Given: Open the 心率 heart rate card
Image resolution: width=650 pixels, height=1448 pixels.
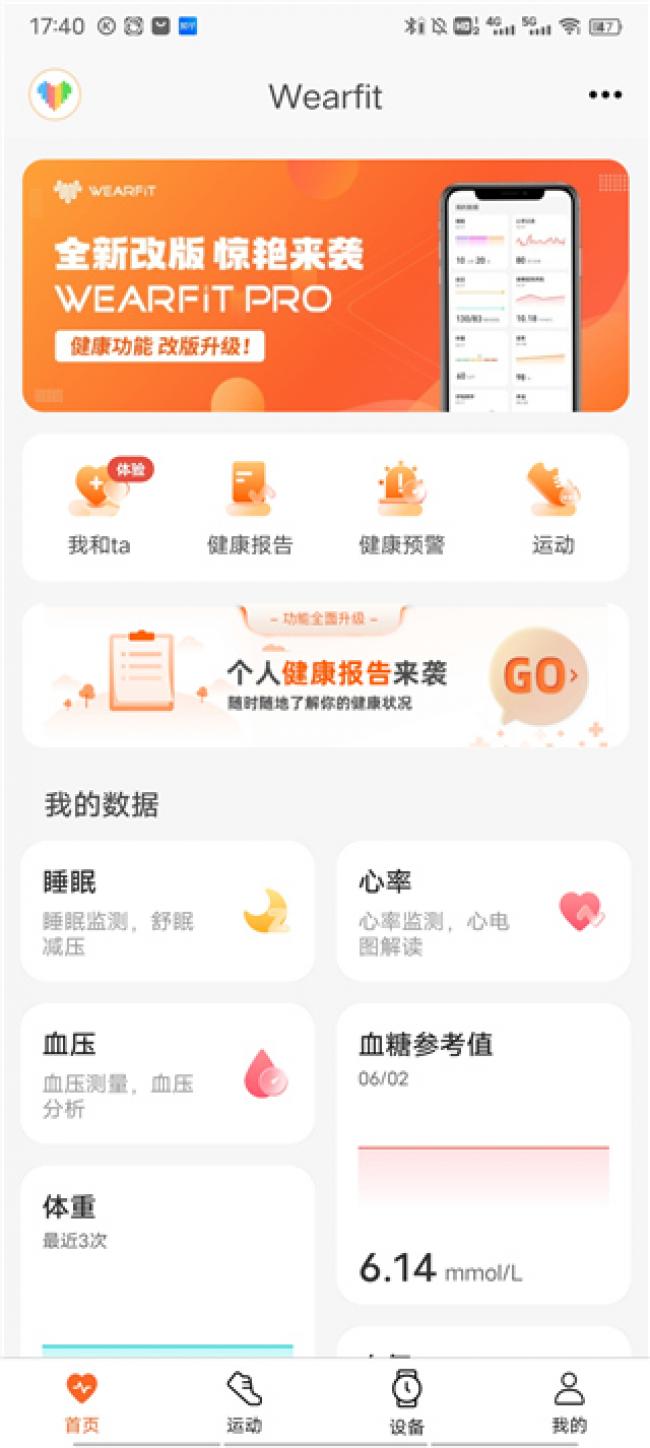Looking at the screenshot, I should [x=483, y=910].
